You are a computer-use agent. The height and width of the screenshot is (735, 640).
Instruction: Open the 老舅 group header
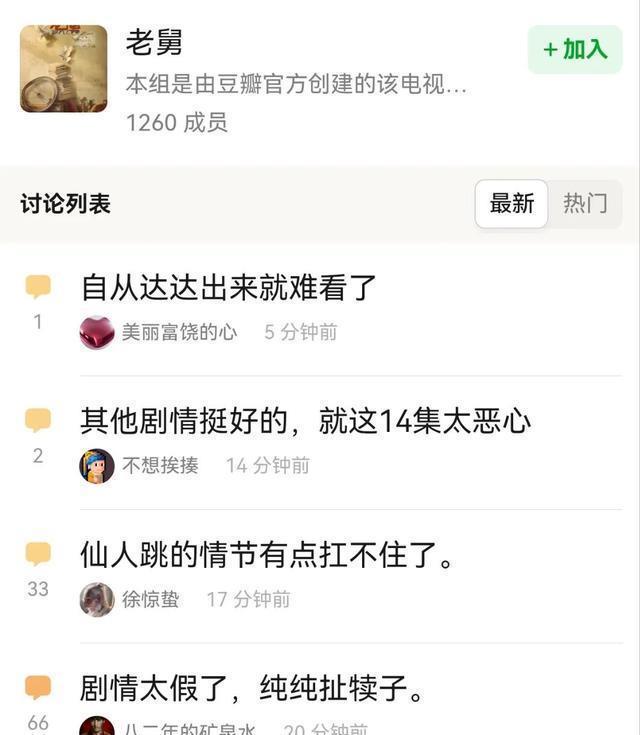154,43
